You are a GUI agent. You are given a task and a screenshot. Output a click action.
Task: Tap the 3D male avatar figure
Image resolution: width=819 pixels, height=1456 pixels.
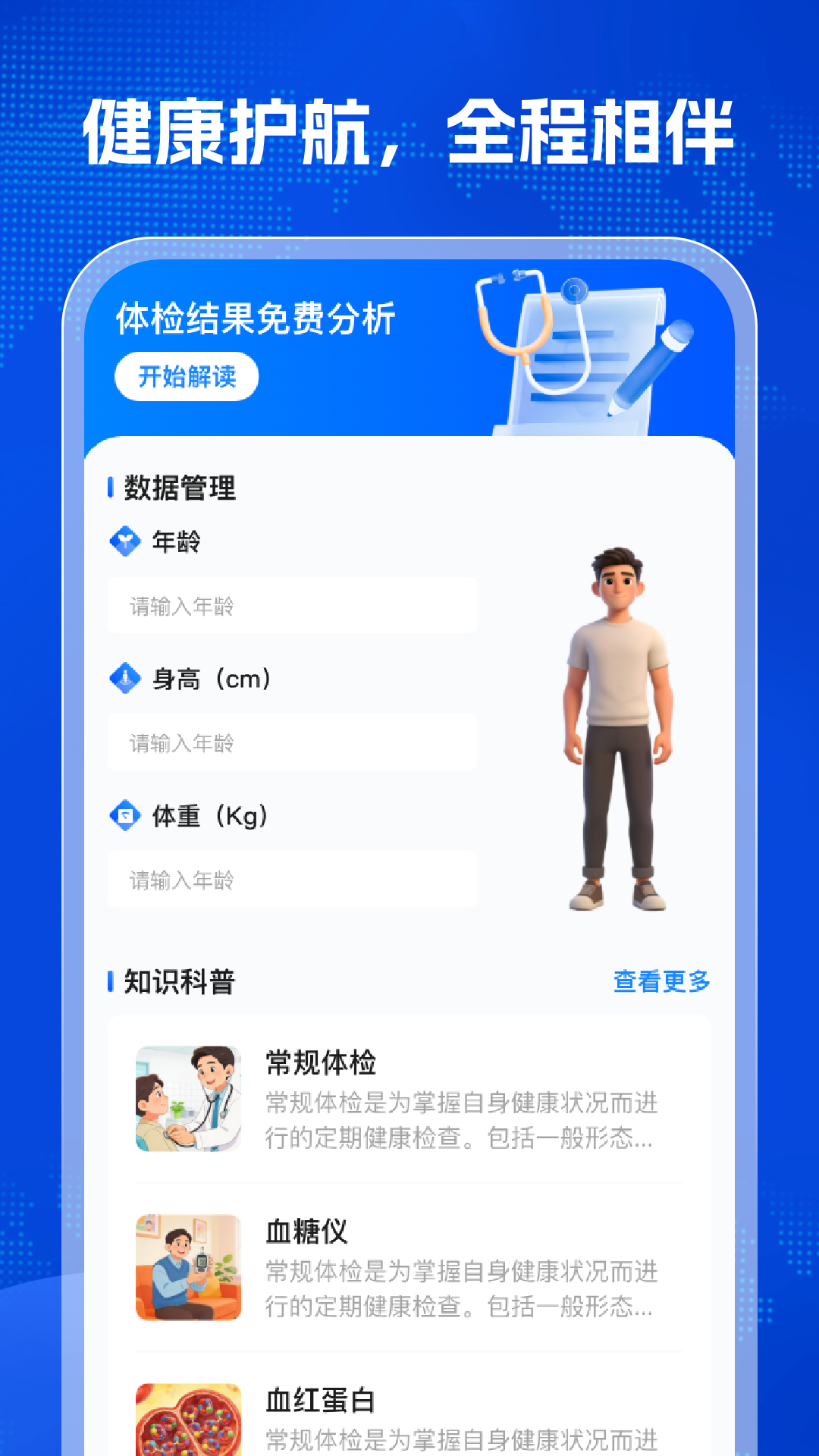tap(618, 720)
